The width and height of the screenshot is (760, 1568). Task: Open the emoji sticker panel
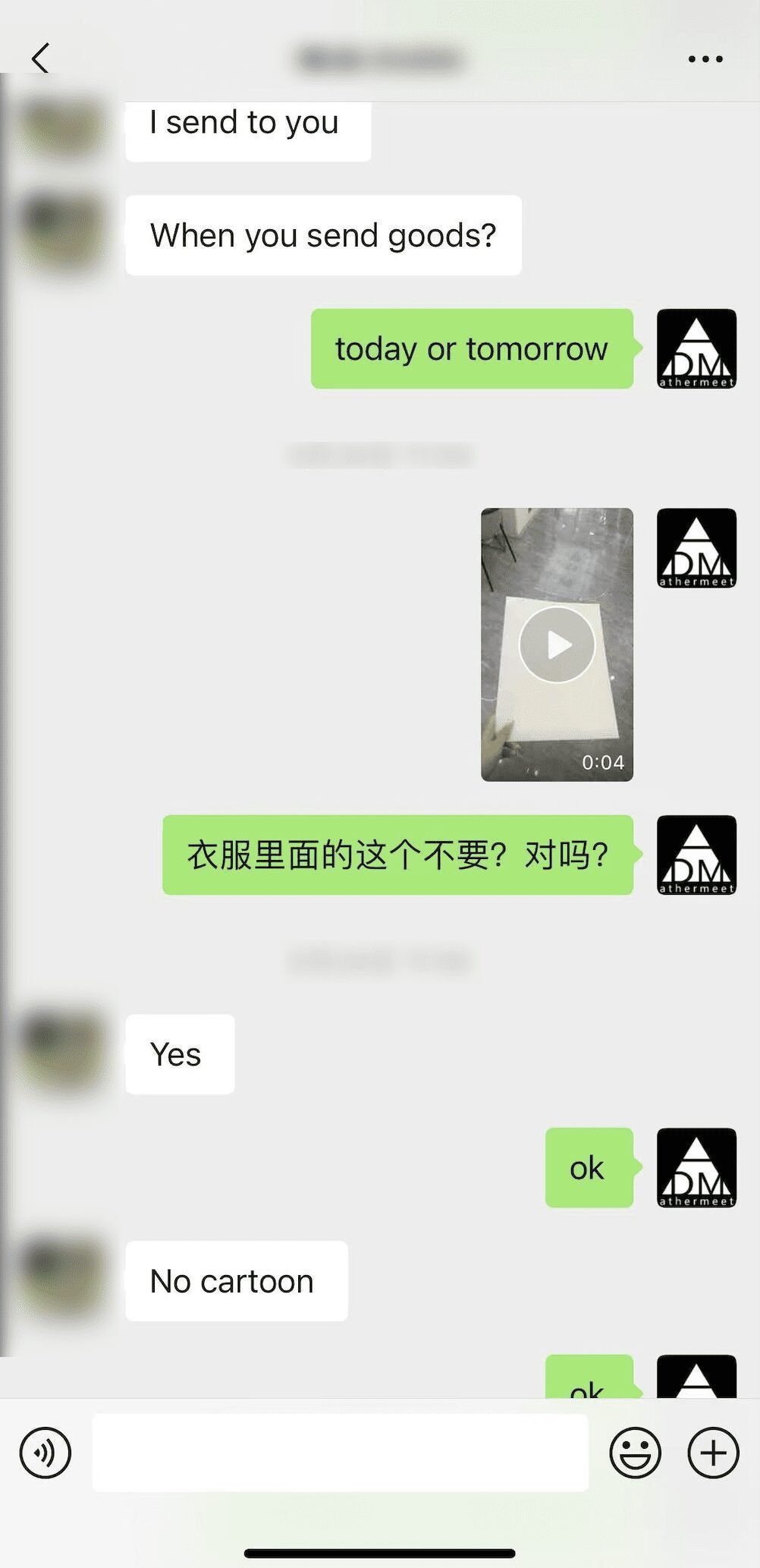[x=636, y=1453]
